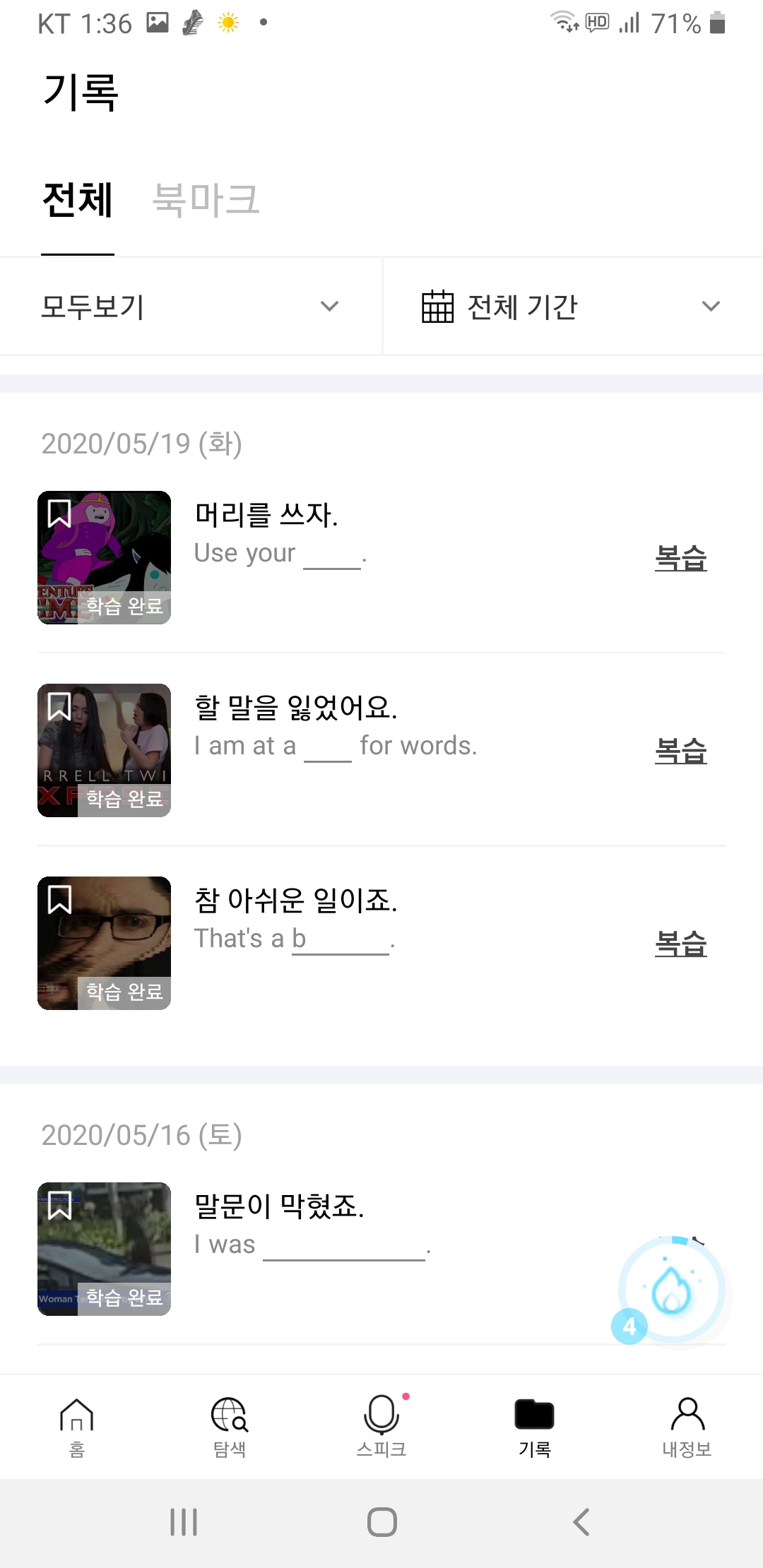The image size is (763, 1568).
Task: Go to the 홈 tab
Action: 76,1427
